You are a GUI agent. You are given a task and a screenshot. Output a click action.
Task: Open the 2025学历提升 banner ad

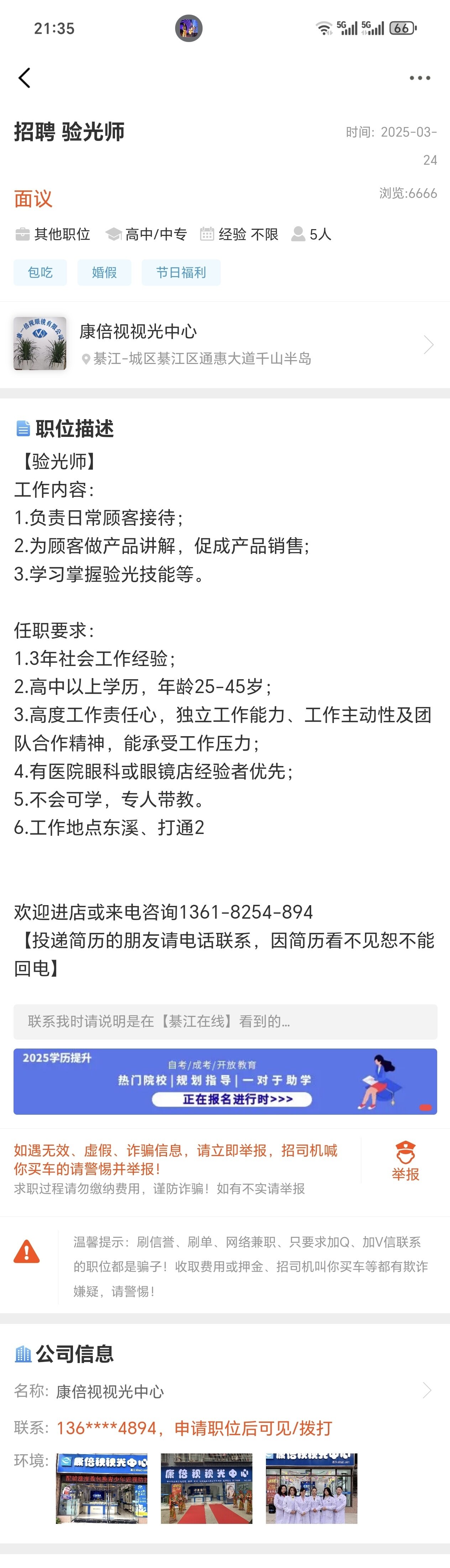pos(225,1082)
